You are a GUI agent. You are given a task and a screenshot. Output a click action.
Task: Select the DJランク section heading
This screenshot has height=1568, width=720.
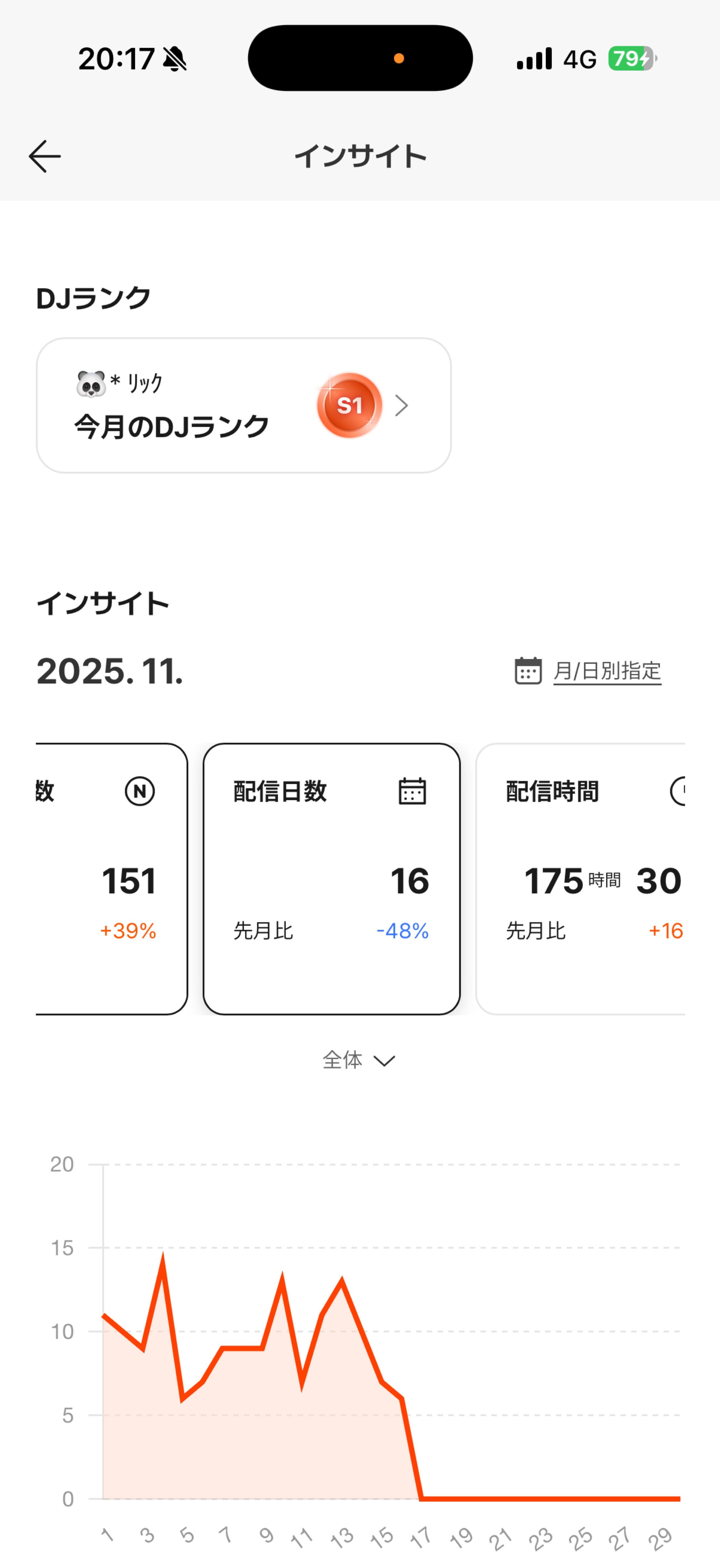click(93, 298)
